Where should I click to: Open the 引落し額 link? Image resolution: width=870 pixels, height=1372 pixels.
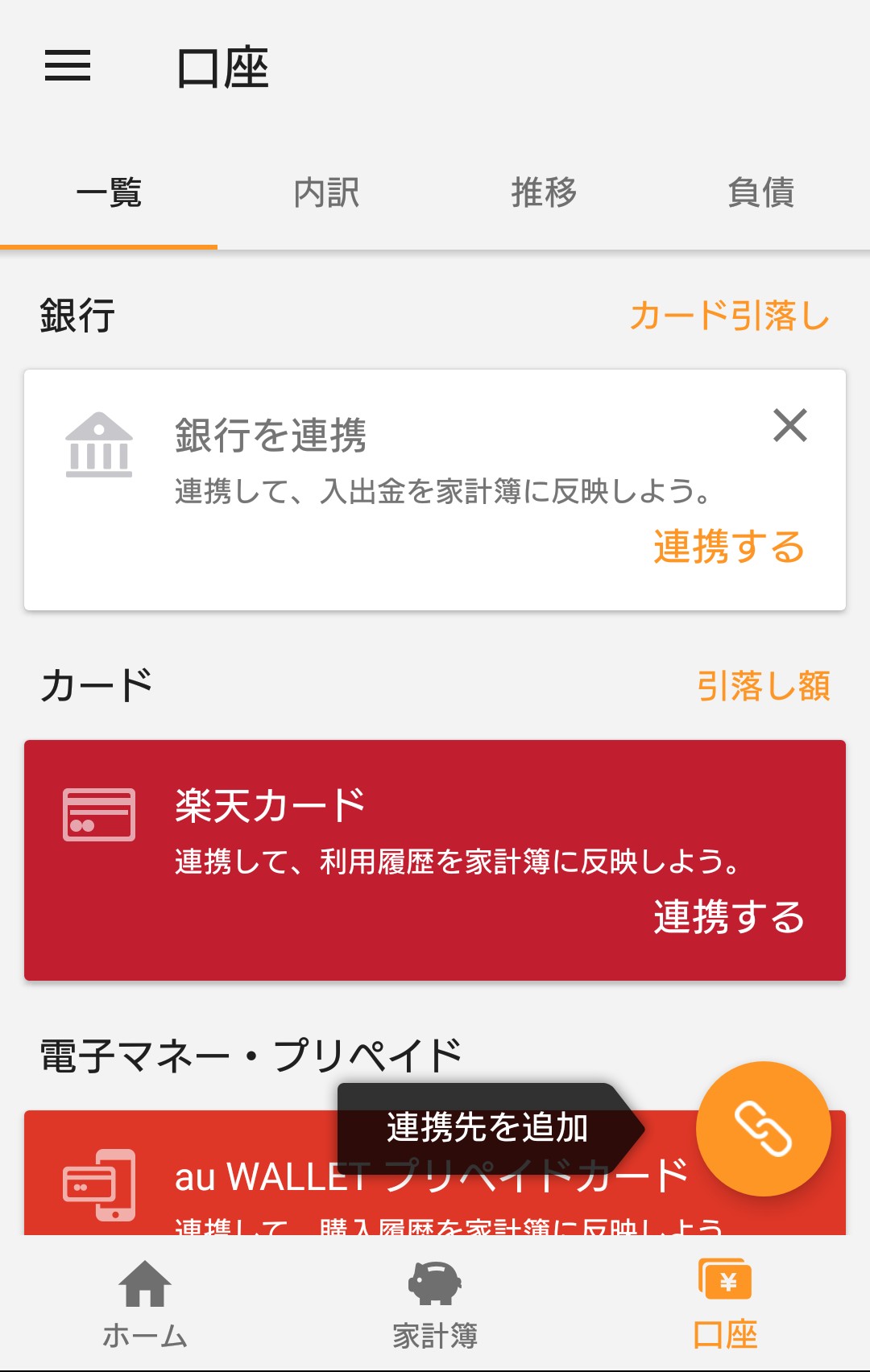(x=763, y=686)
